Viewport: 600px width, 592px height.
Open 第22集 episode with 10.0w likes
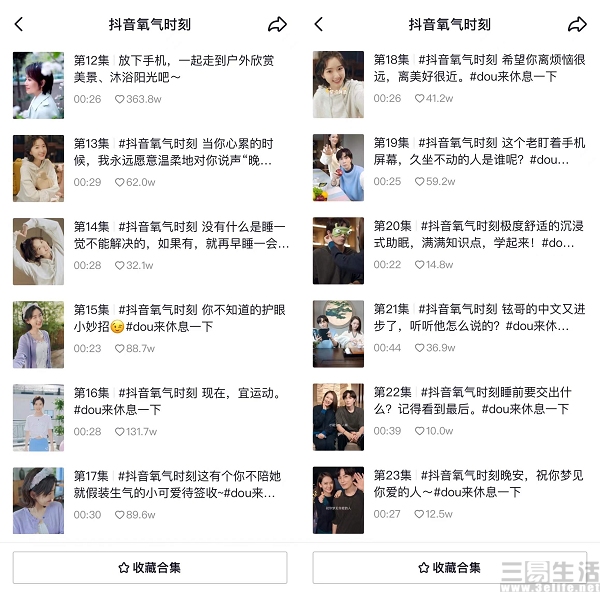point(450,415)
